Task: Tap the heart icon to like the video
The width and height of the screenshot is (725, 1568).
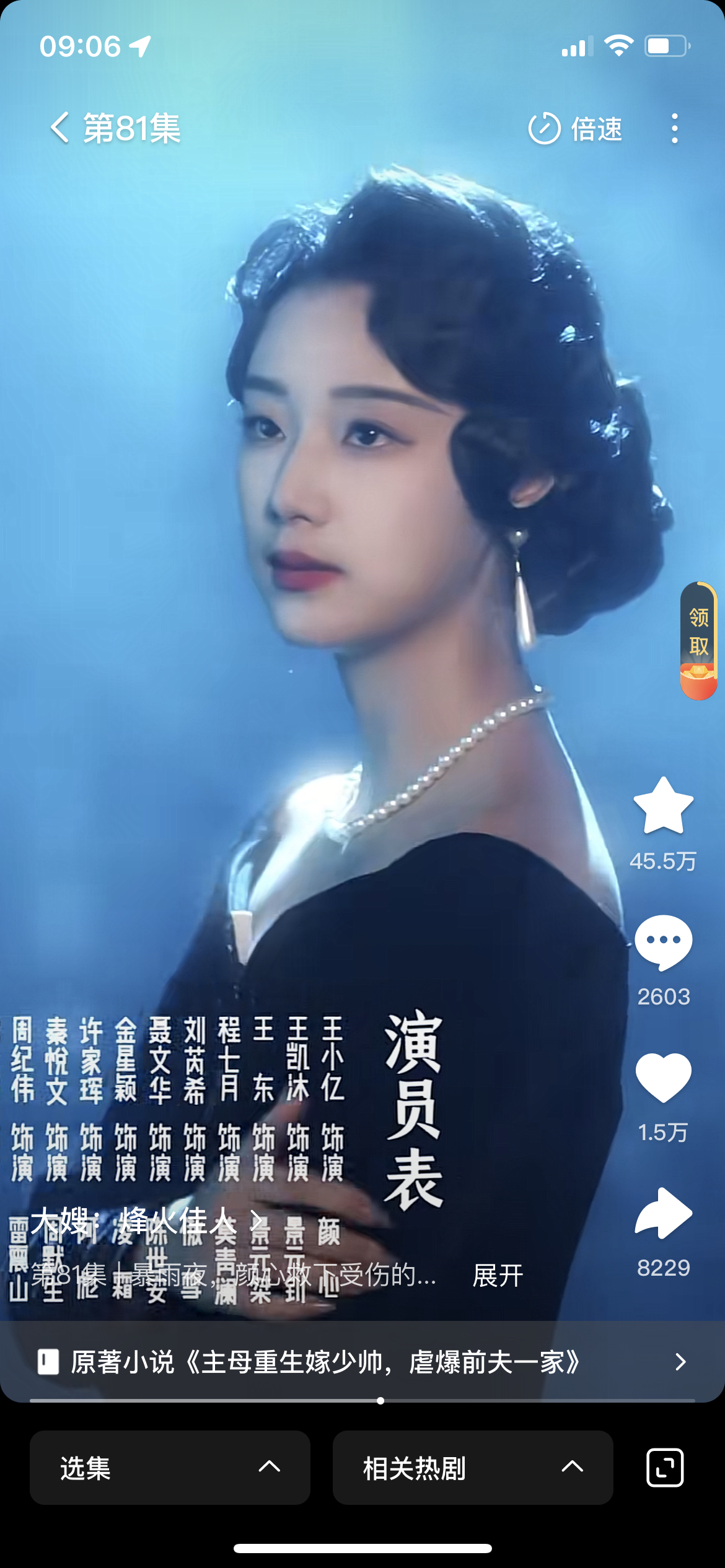Action: coord(662,1076)
